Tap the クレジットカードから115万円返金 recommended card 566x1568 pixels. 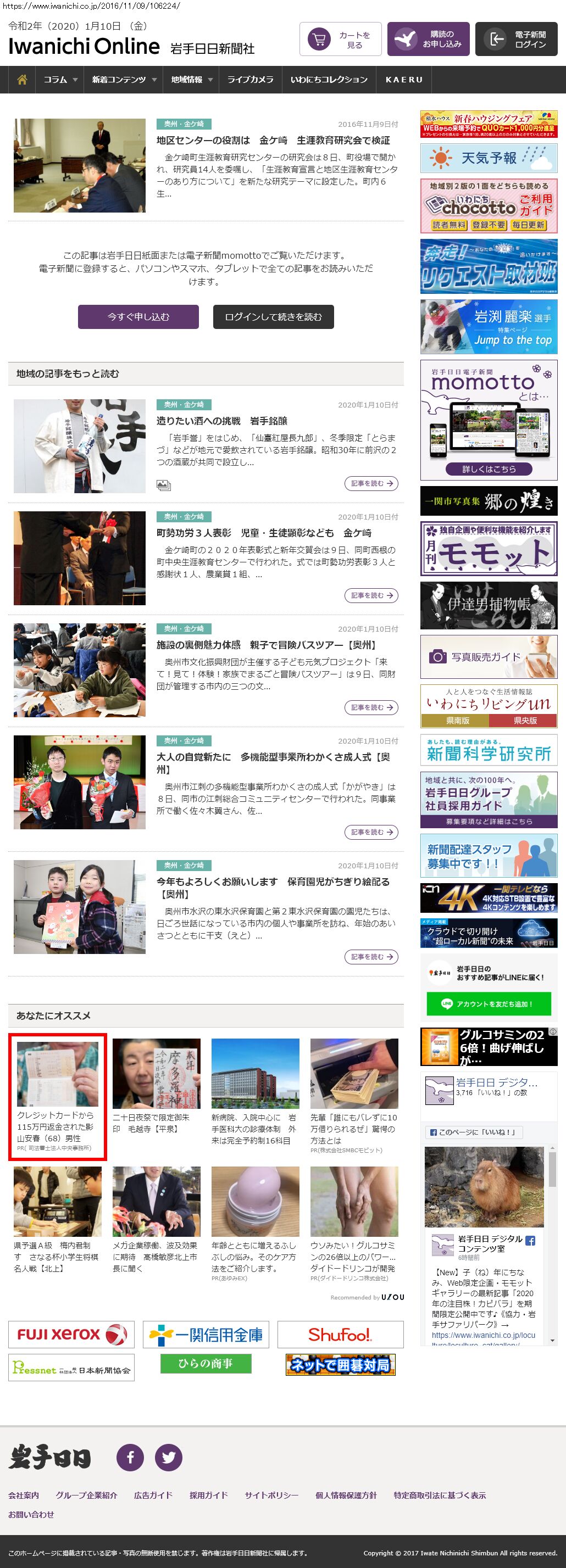pos(57,1096)
